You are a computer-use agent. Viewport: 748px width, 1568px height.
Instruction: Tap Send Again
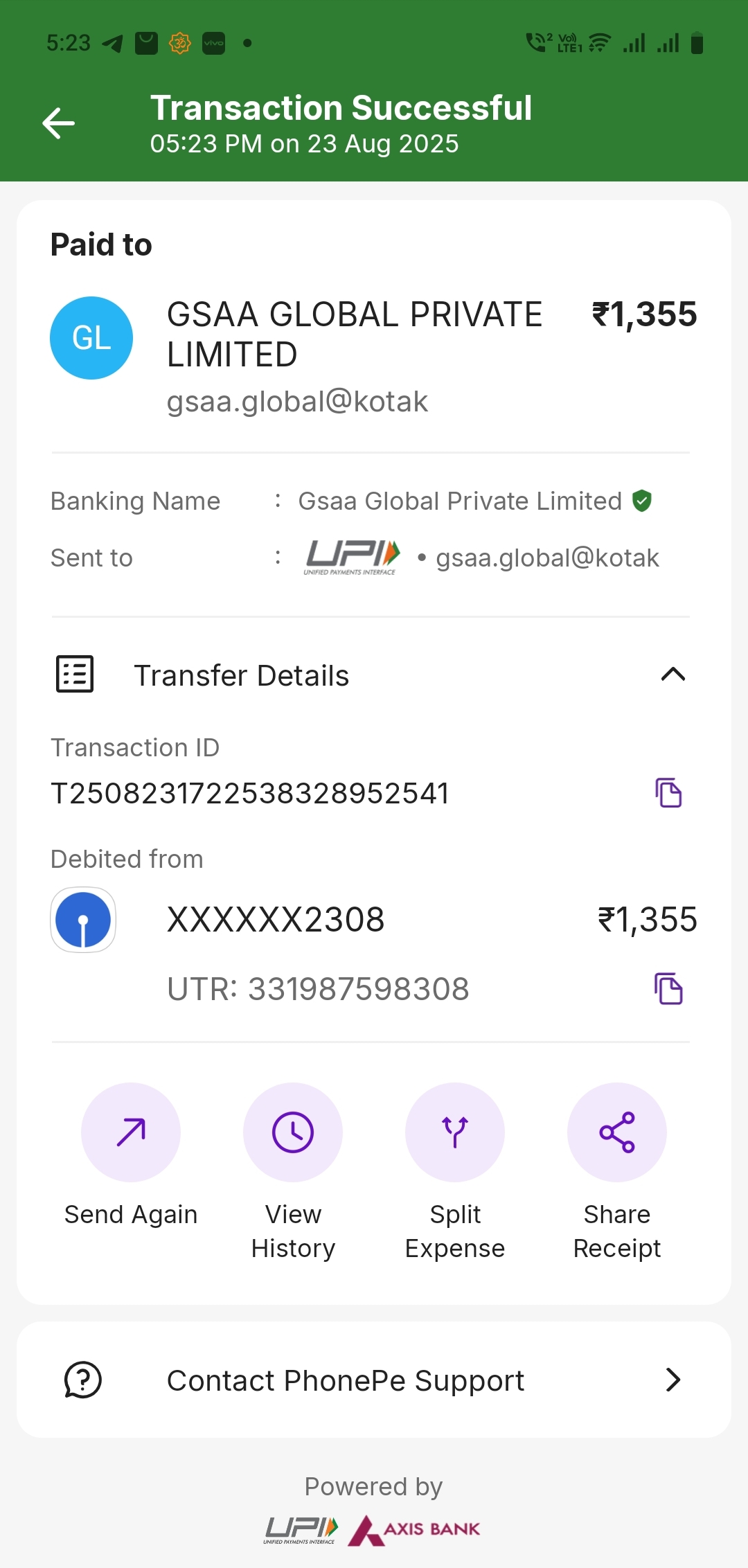tap(131, 1132)
